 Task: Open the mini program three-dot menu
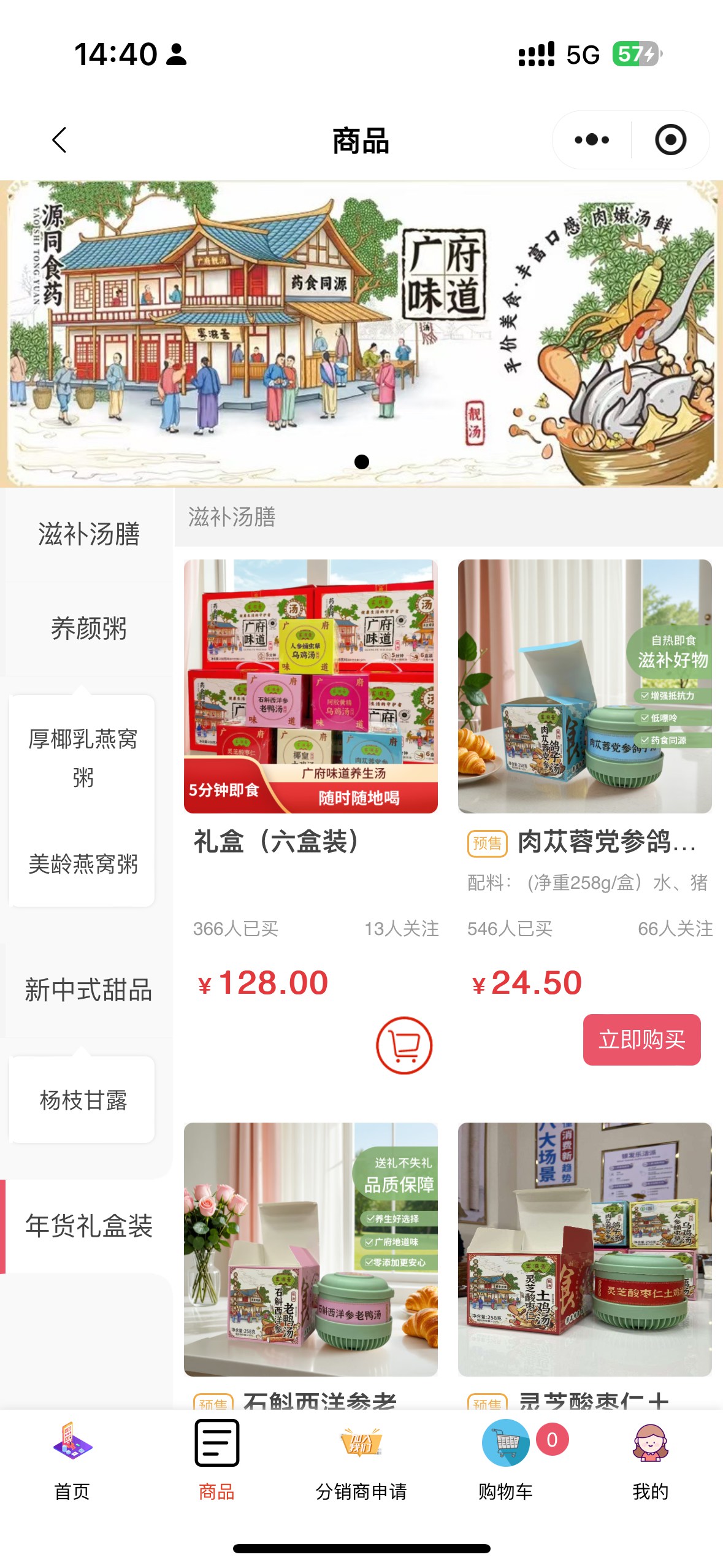click(592, 140)
